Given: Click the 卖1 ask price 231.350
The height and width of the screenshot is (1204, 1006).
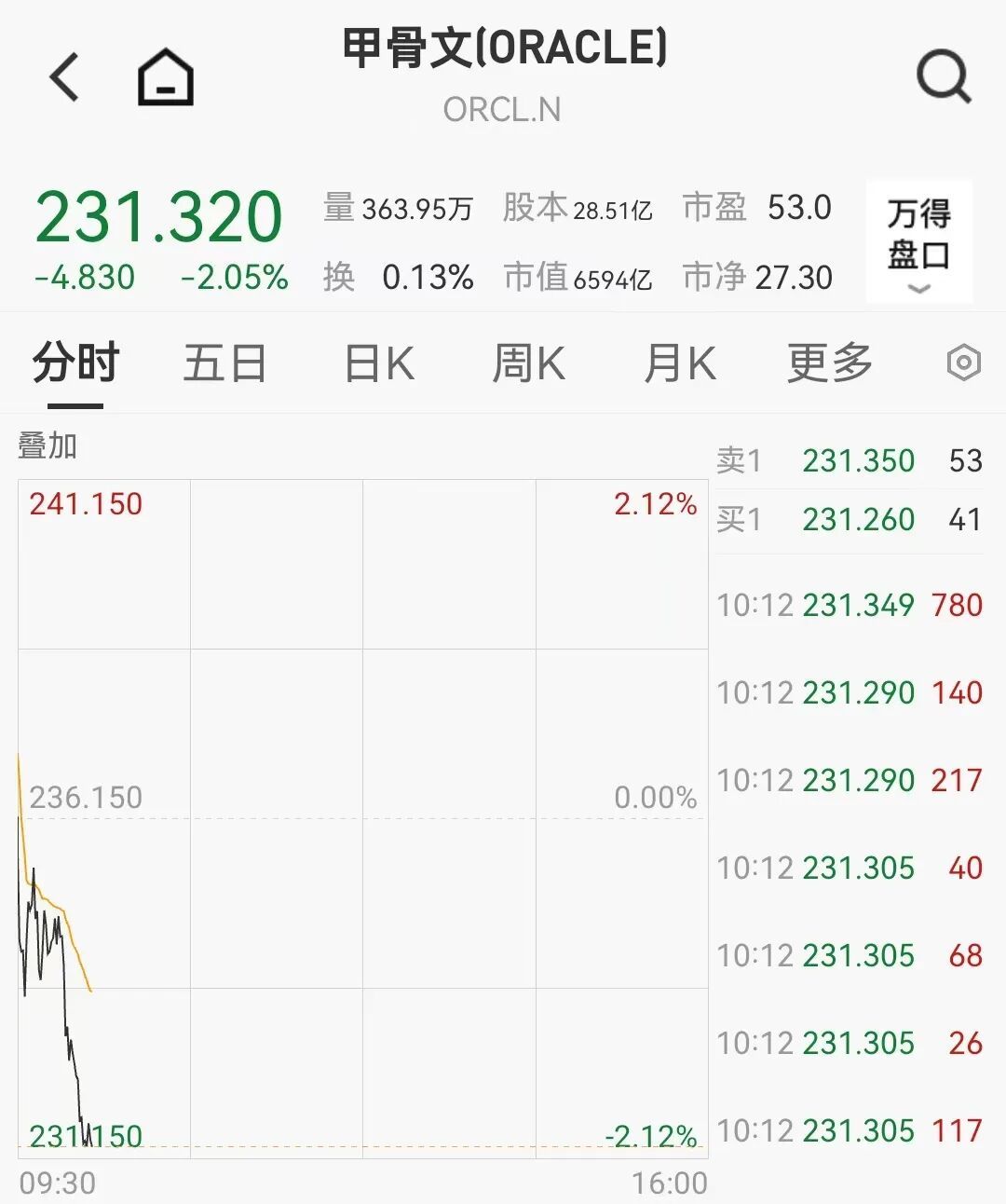Looking at the screenshot, I should [x=858, y=460].
